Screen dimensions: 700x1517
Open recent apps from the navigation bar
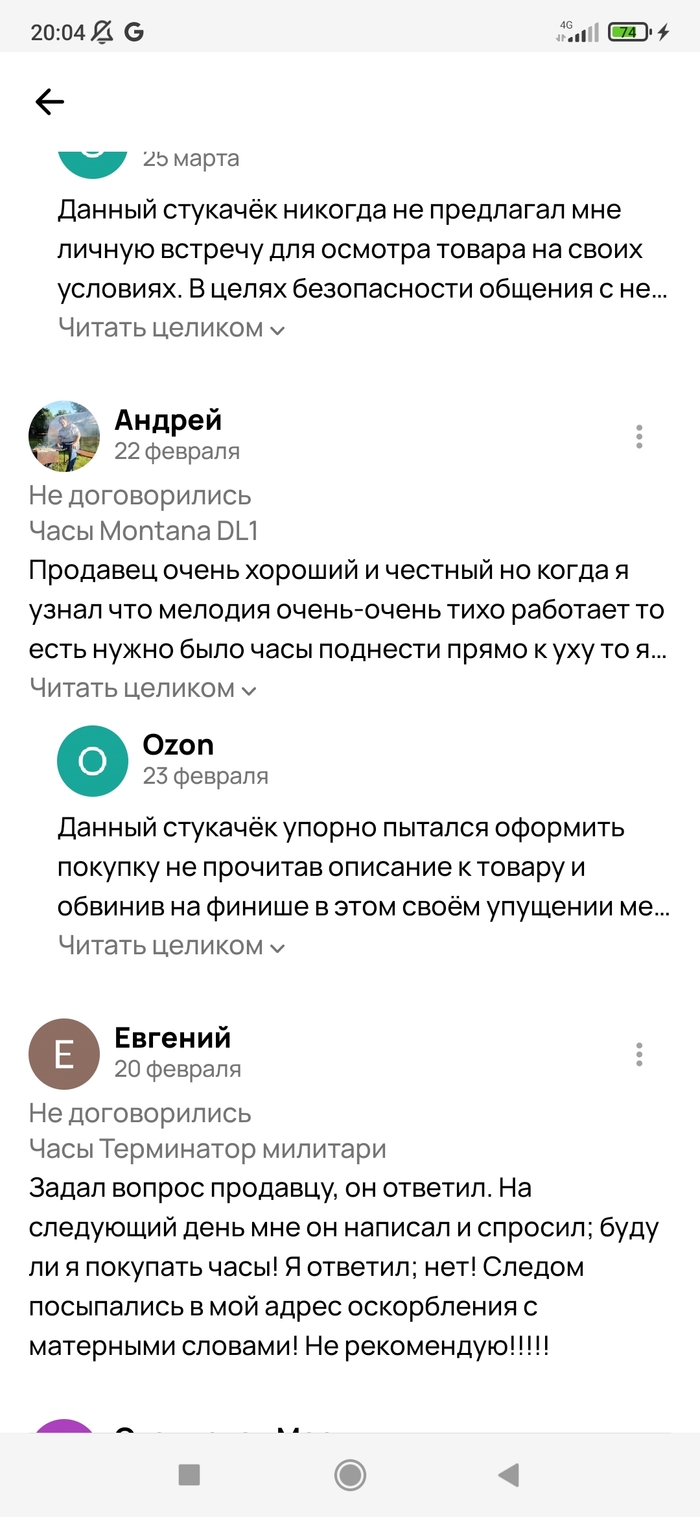click(189, 1474)
